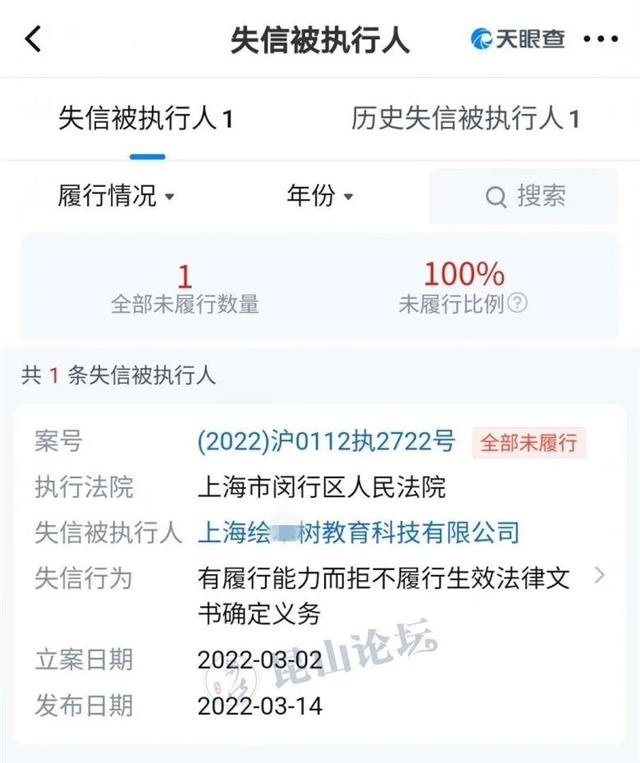640x763 pixels.
Task: Switch to 历史失信被执行人 tab
Action: pyautogui.click(x=465, y=120)
